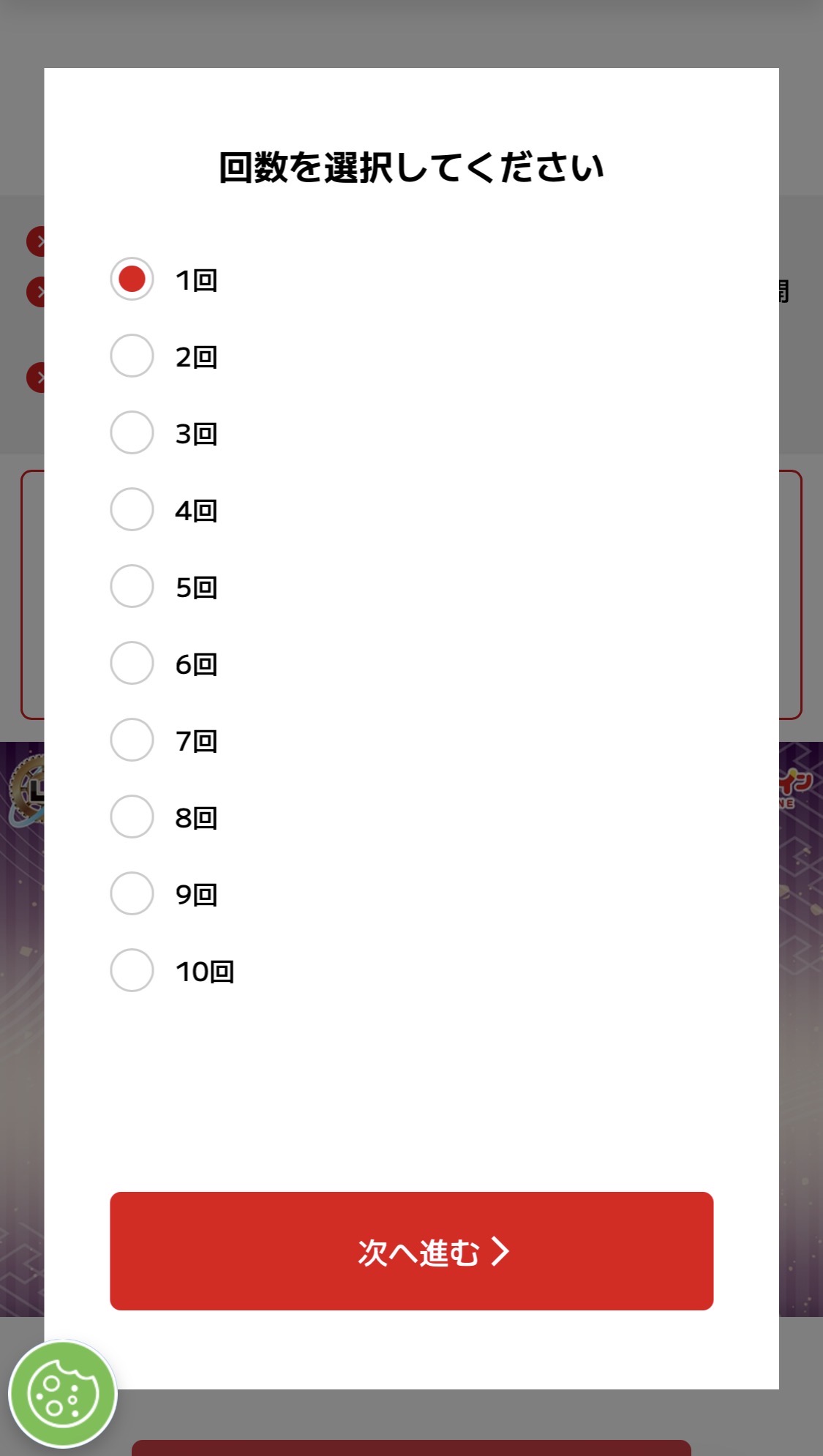Choose the 6回 option
Screen dimensions: 823x1456
[x=132, y=663]
